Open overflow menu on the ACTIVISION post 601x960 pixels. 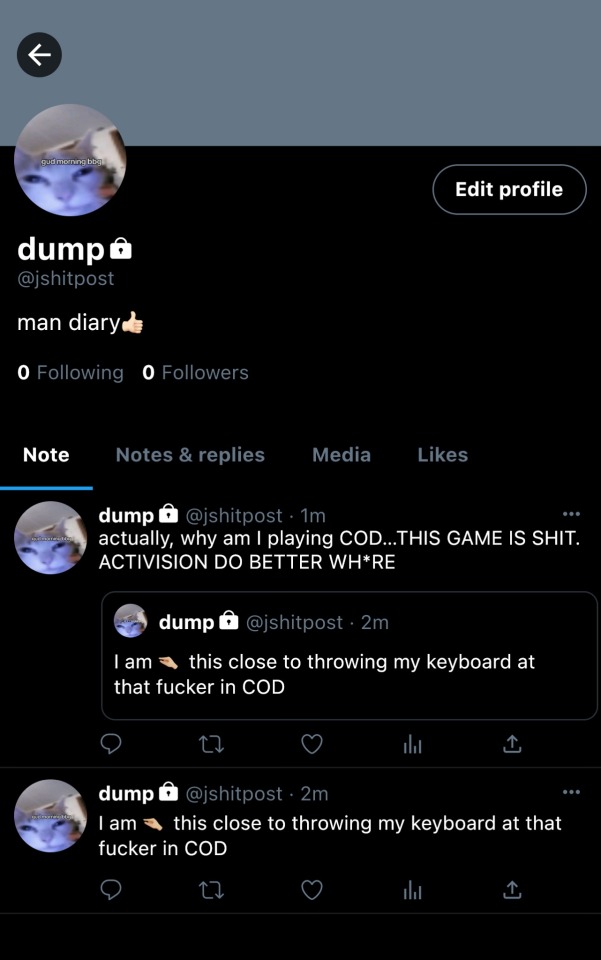pos(571,514)
